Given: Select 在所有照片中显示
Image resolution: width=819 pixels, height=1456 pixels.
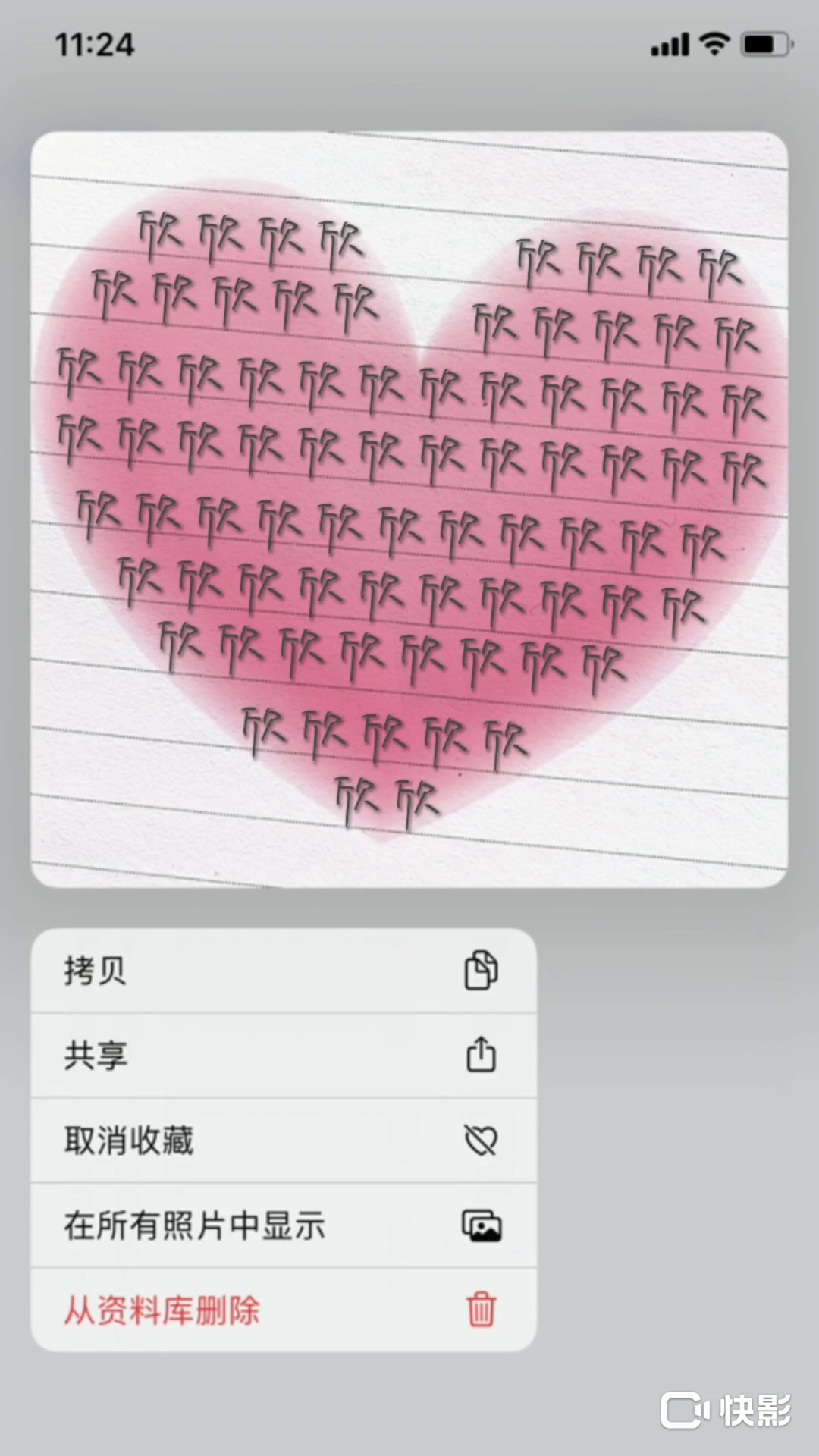Looking at the screenshot, I should (283, 1225).
